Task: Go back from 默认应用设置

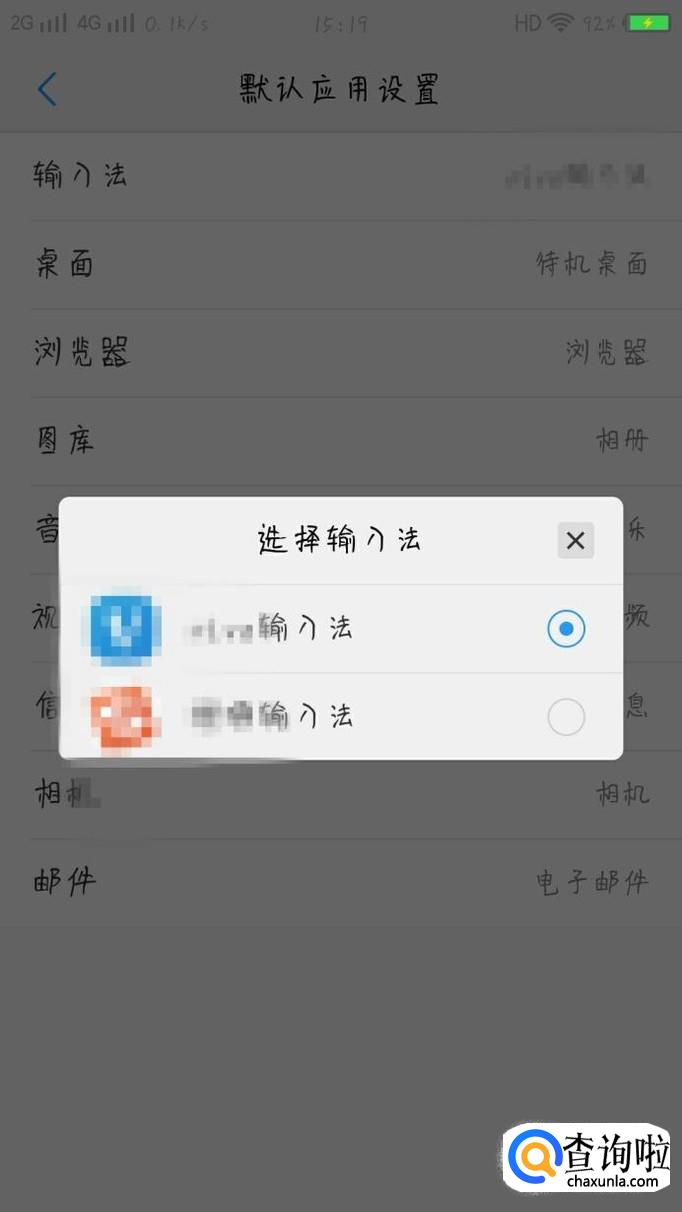Action: point(47,89)
